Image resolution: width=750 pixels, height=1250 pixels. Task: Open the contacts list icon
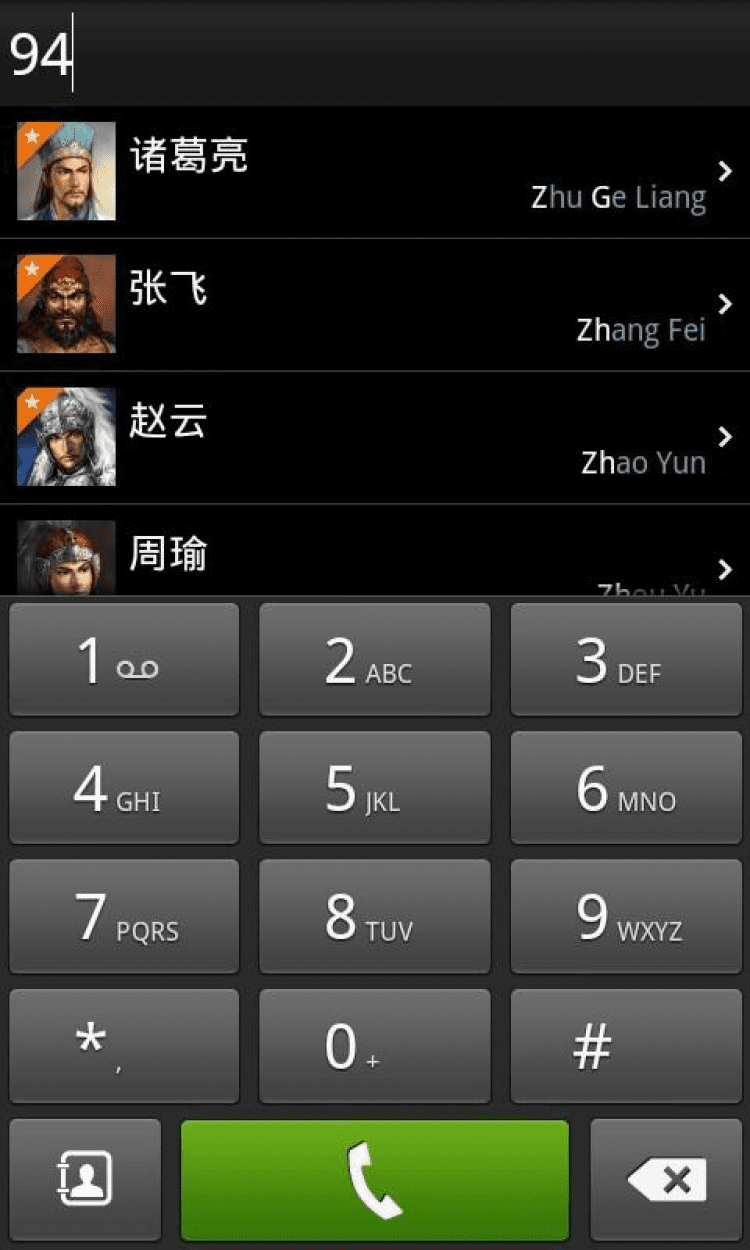(85, 1180)
